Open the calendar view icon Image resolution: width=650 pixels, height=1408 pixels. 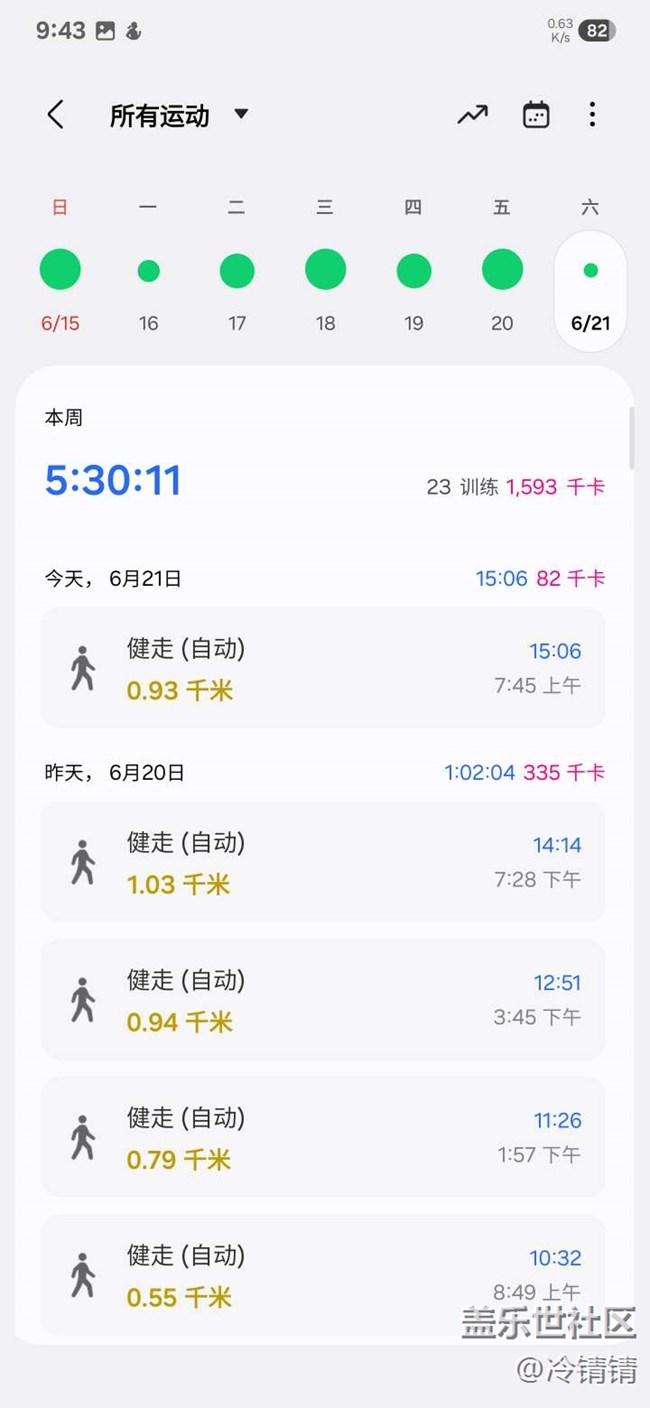pyautogui.click(x=536, y=115)
